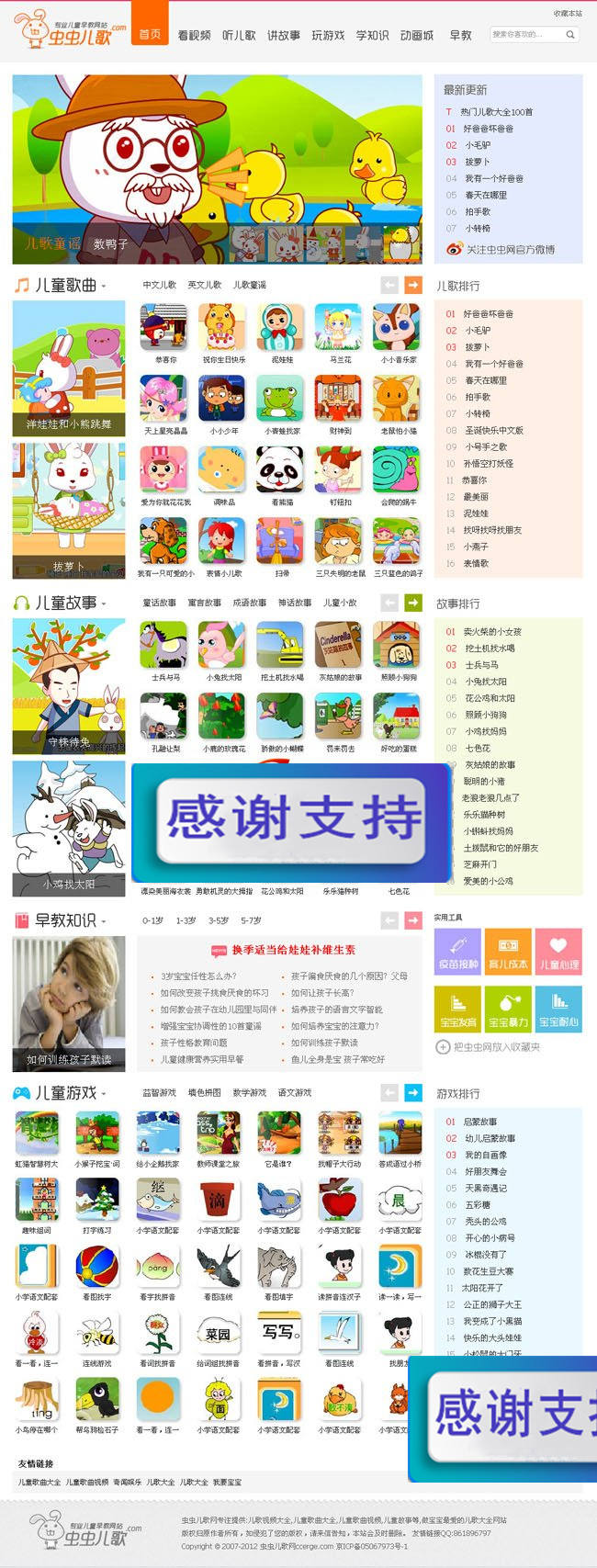Open 卖火柴的小女孩 in story ranking
Viewport: 597px width, 1568px height.
click(x=492, y=632)
